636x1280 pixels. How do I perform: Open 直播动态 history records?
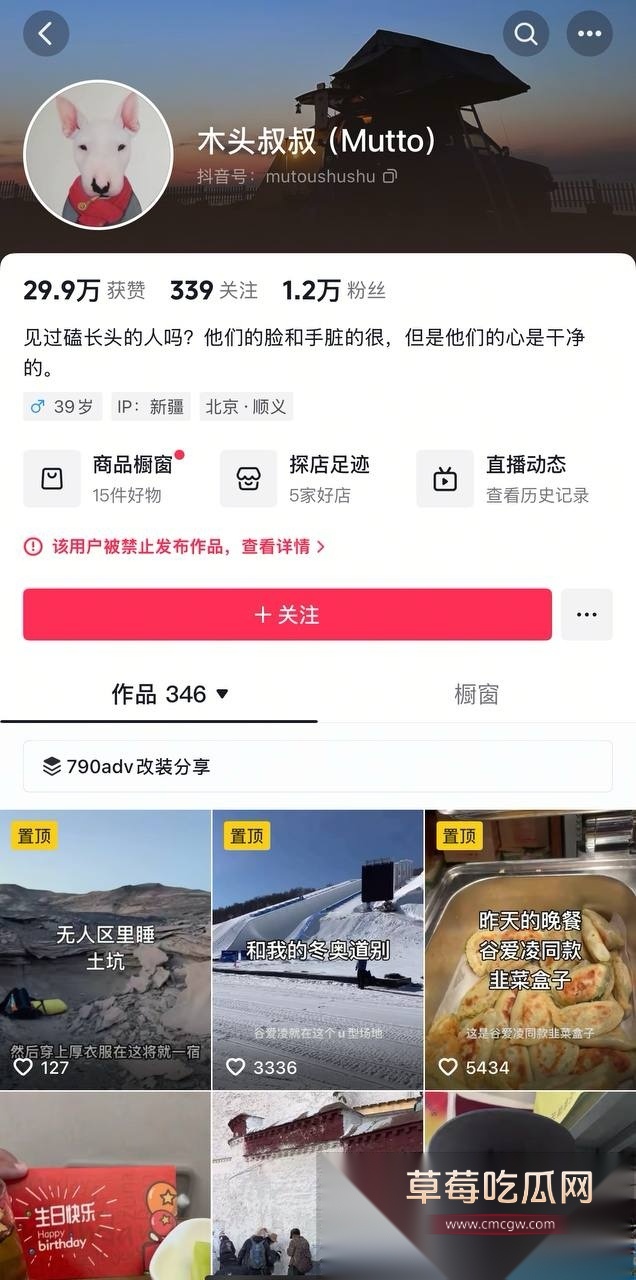(x=504, y=479)
